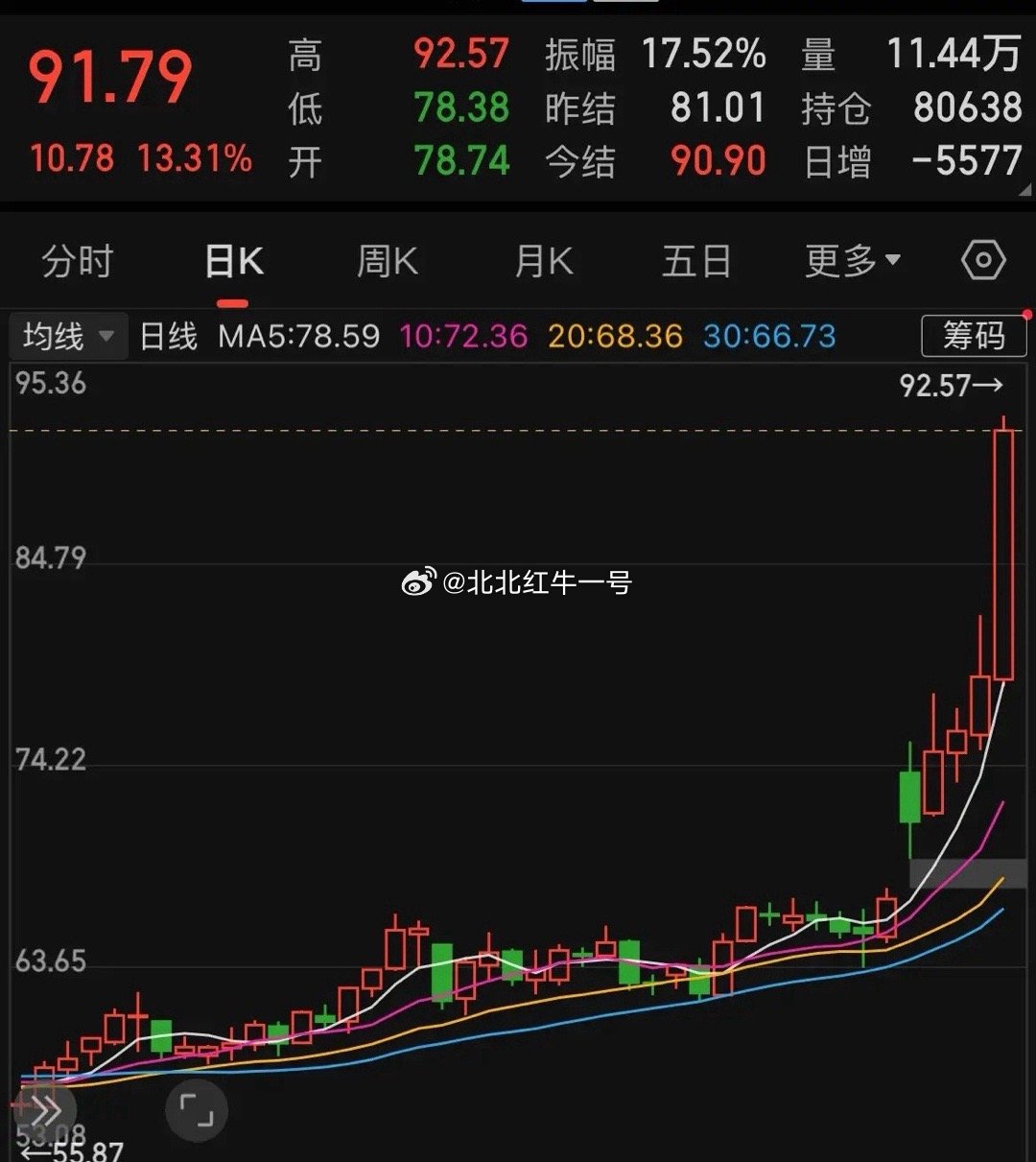Select the 周K weekly chart tab
This screenshot has width=1036, height=1162.
click(387, 260)
